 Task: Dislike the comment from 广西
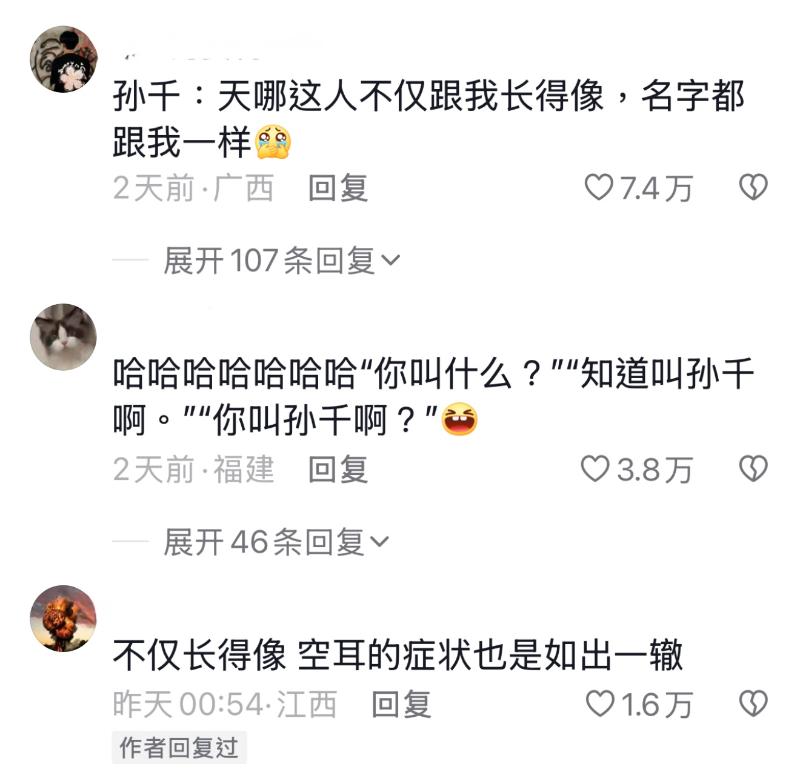point(752,187)
